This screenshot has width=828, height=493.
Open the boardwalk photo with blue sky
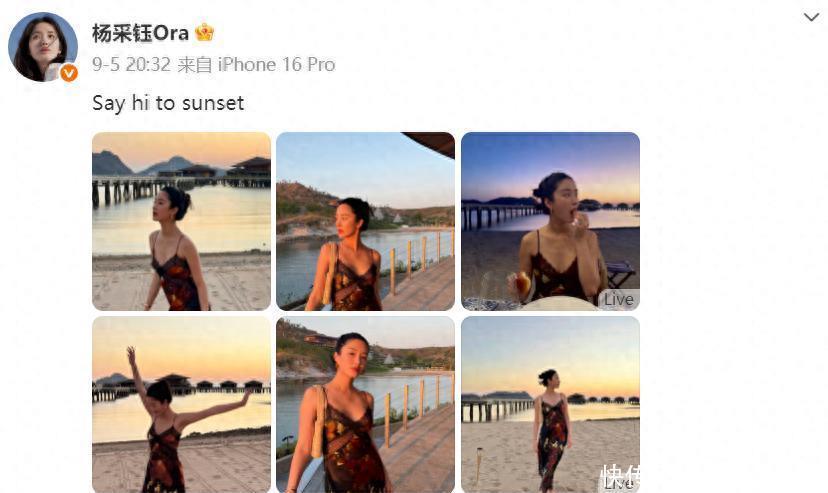[x=365, y=221]
